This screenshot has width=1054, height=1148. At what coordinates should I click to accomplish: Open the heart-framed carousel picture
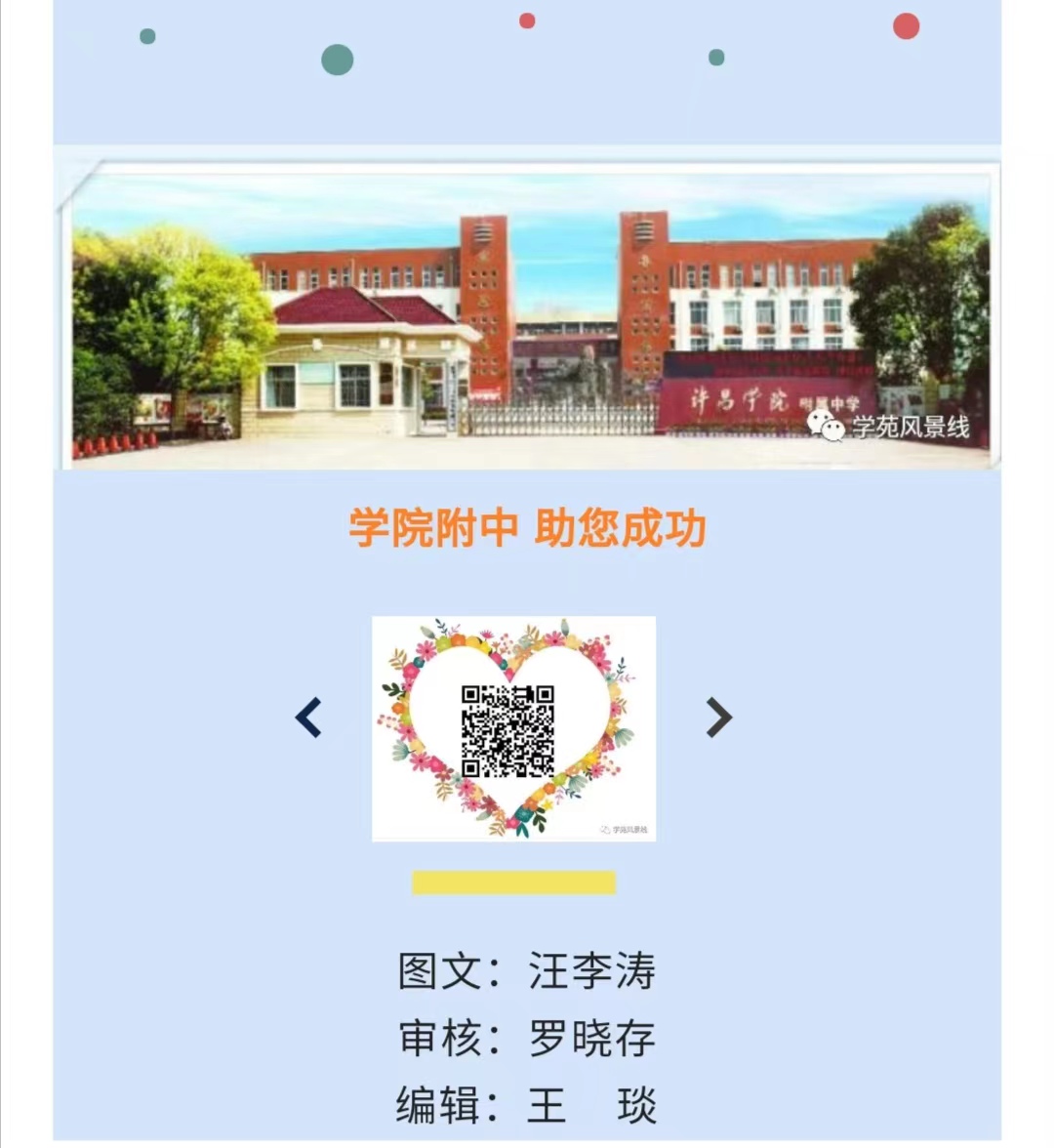[x=513, y=728]
